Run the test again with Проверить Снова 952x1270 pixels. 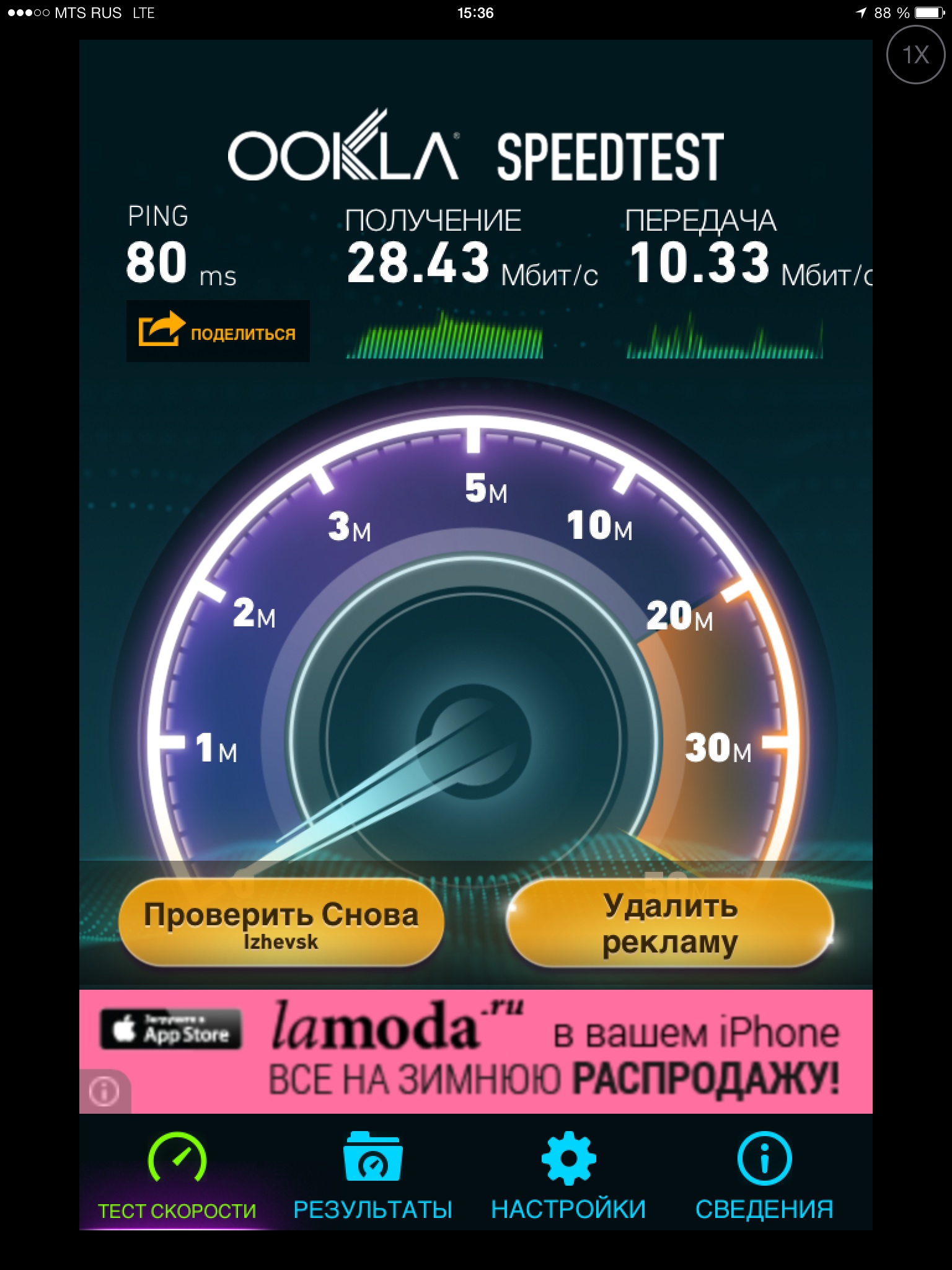281,923
